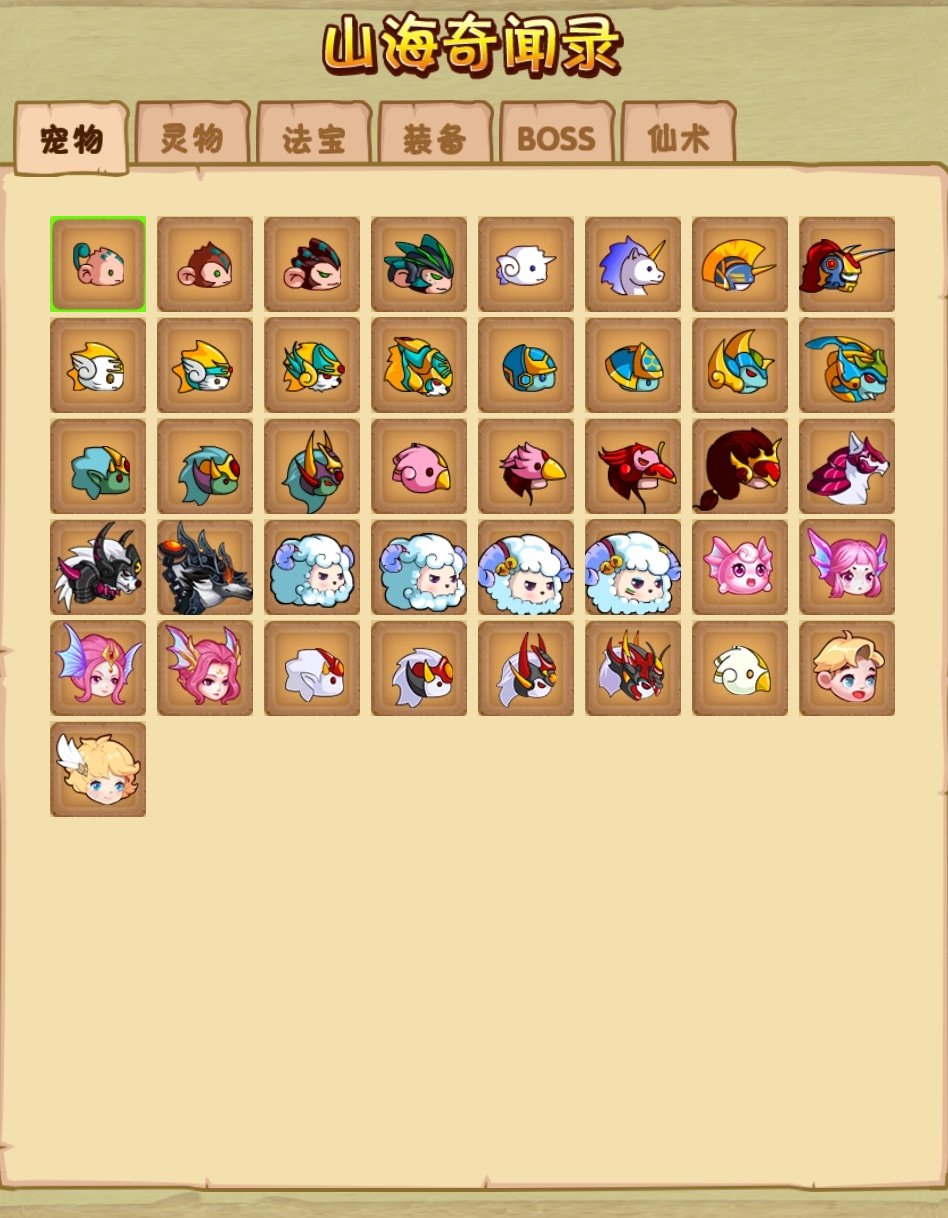Image resolution: width=948 pixels, height=1218 pixels.
Task: Switch to the BOSS tab
Action: [x=556, y=138]
